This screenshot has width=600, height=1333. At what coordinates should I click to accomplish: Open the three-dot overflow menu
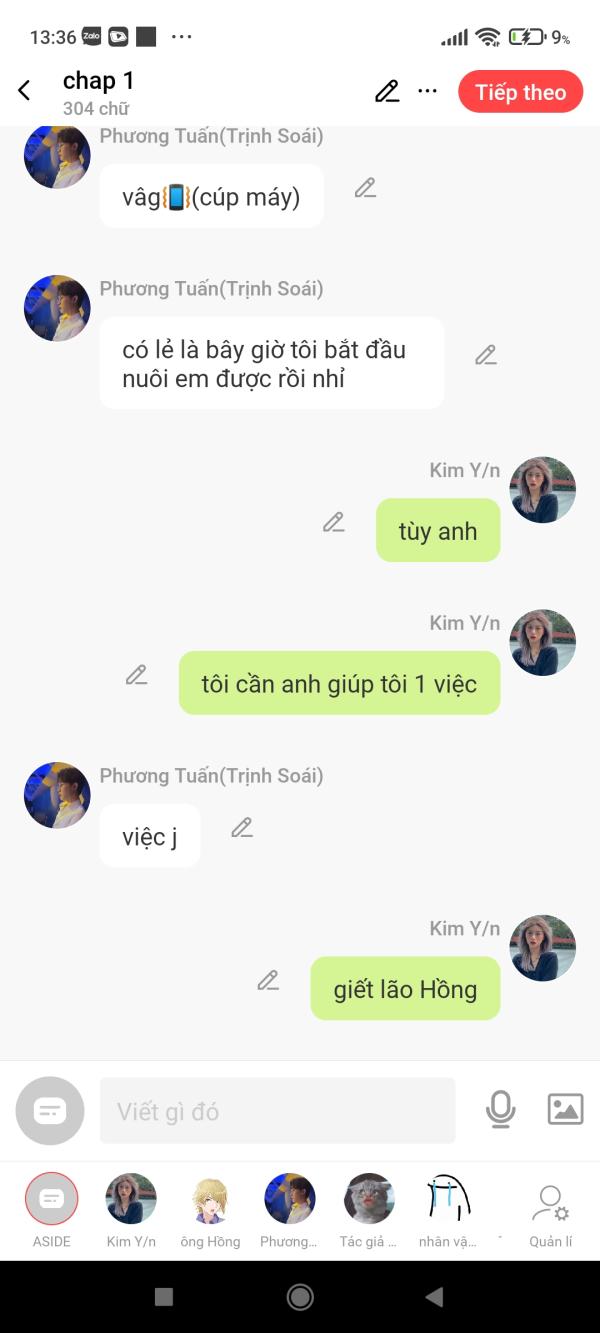point(428,91)
